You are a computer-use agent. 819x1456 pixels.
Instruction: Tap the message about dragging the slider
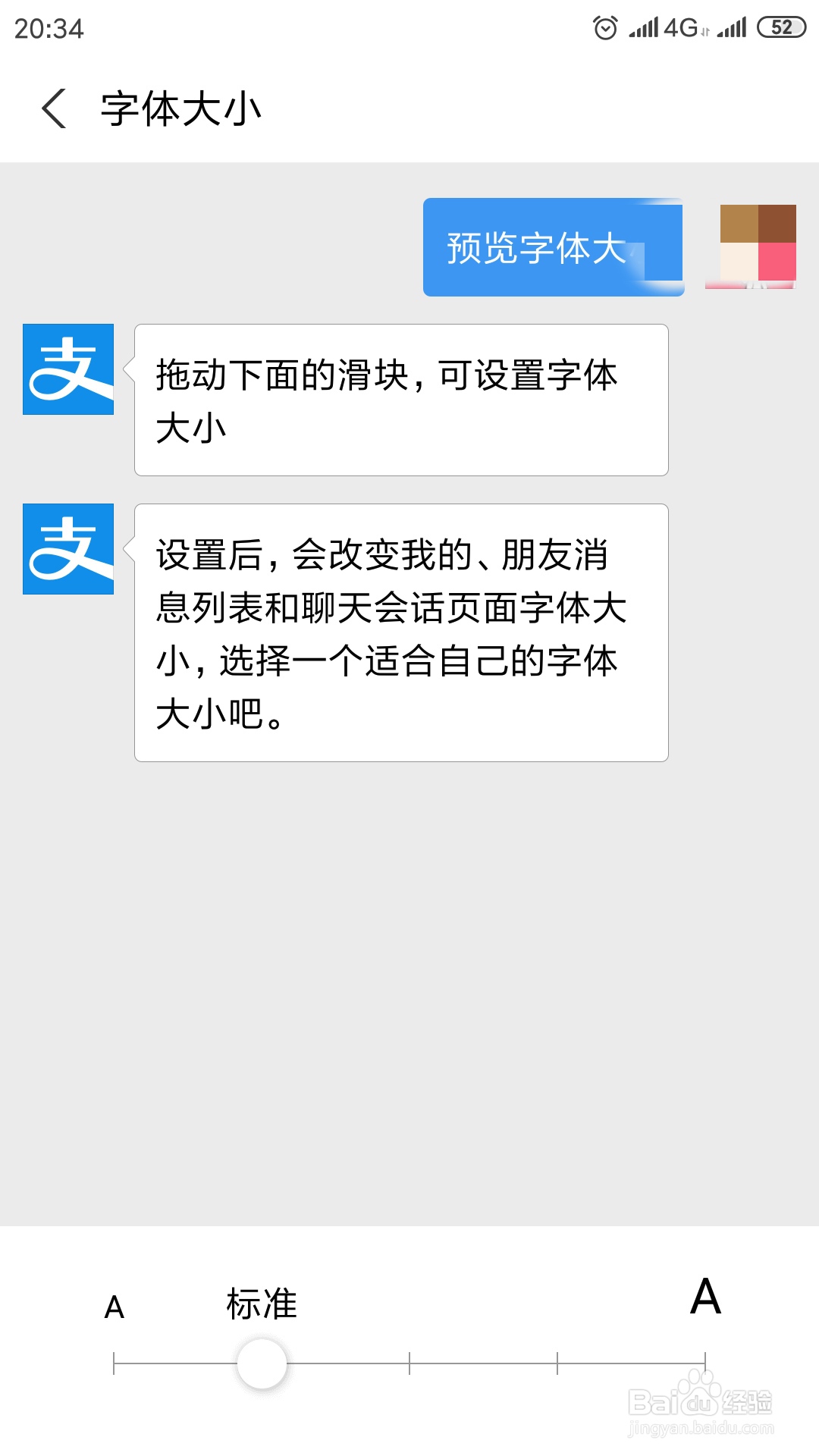tap(400, 399)
